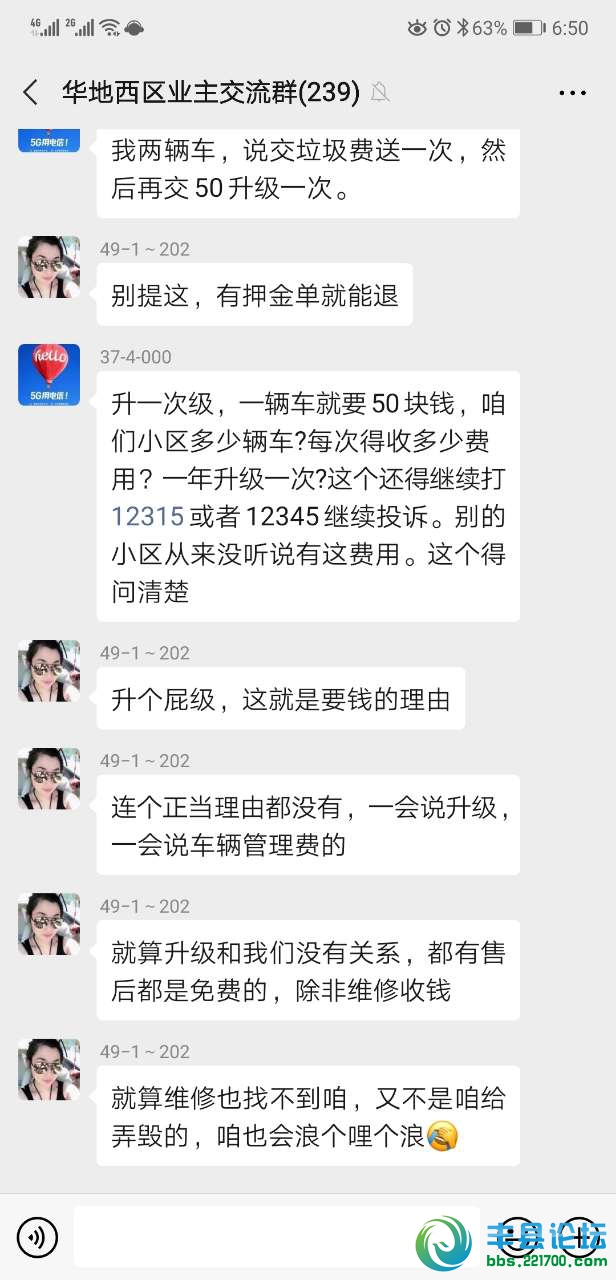Image resolution: width=616 pixels, height=1280 pixels.
Task: Open avatar beside "就算升级和我们没有关系" message
Action: click(49, 924)
